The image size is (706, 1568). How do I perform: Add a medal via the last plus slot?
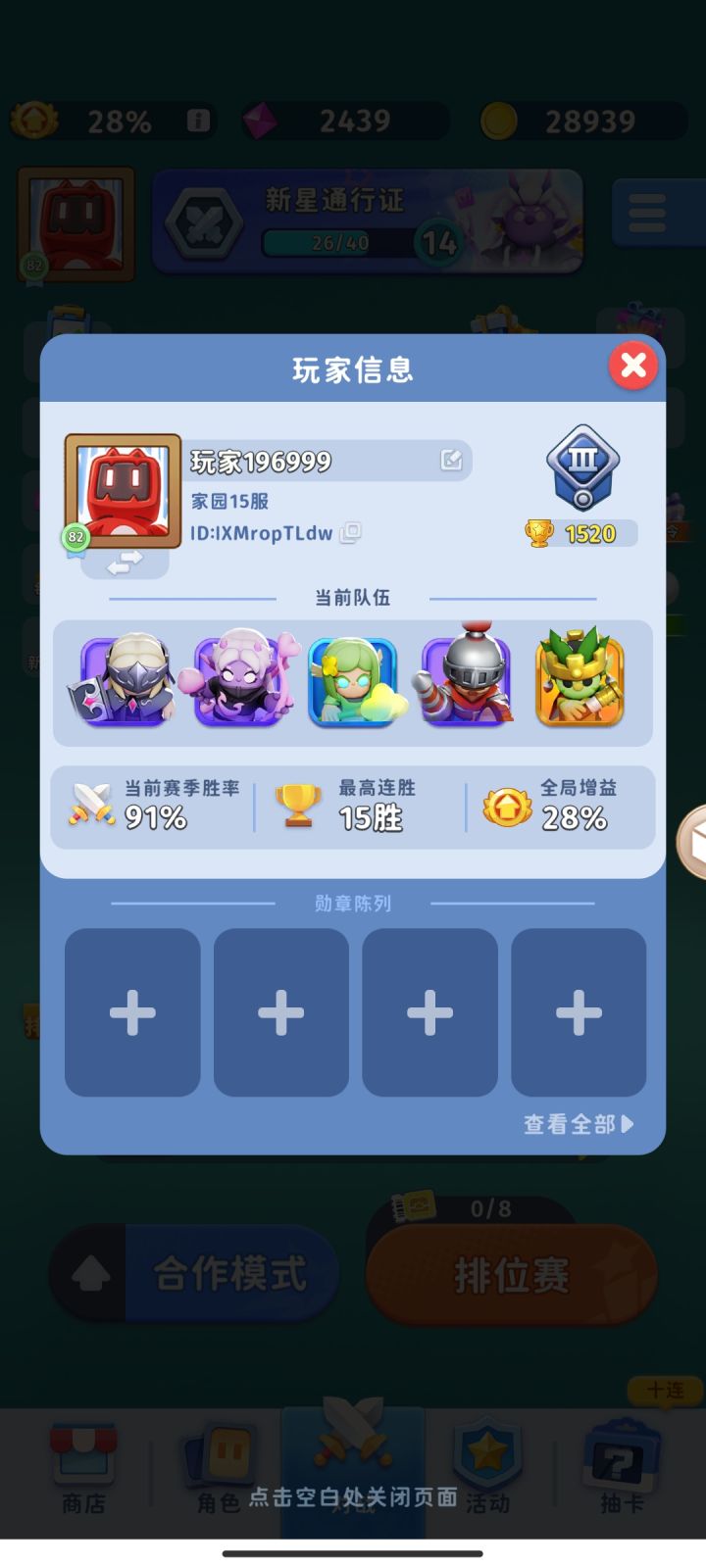[579, 1011]
